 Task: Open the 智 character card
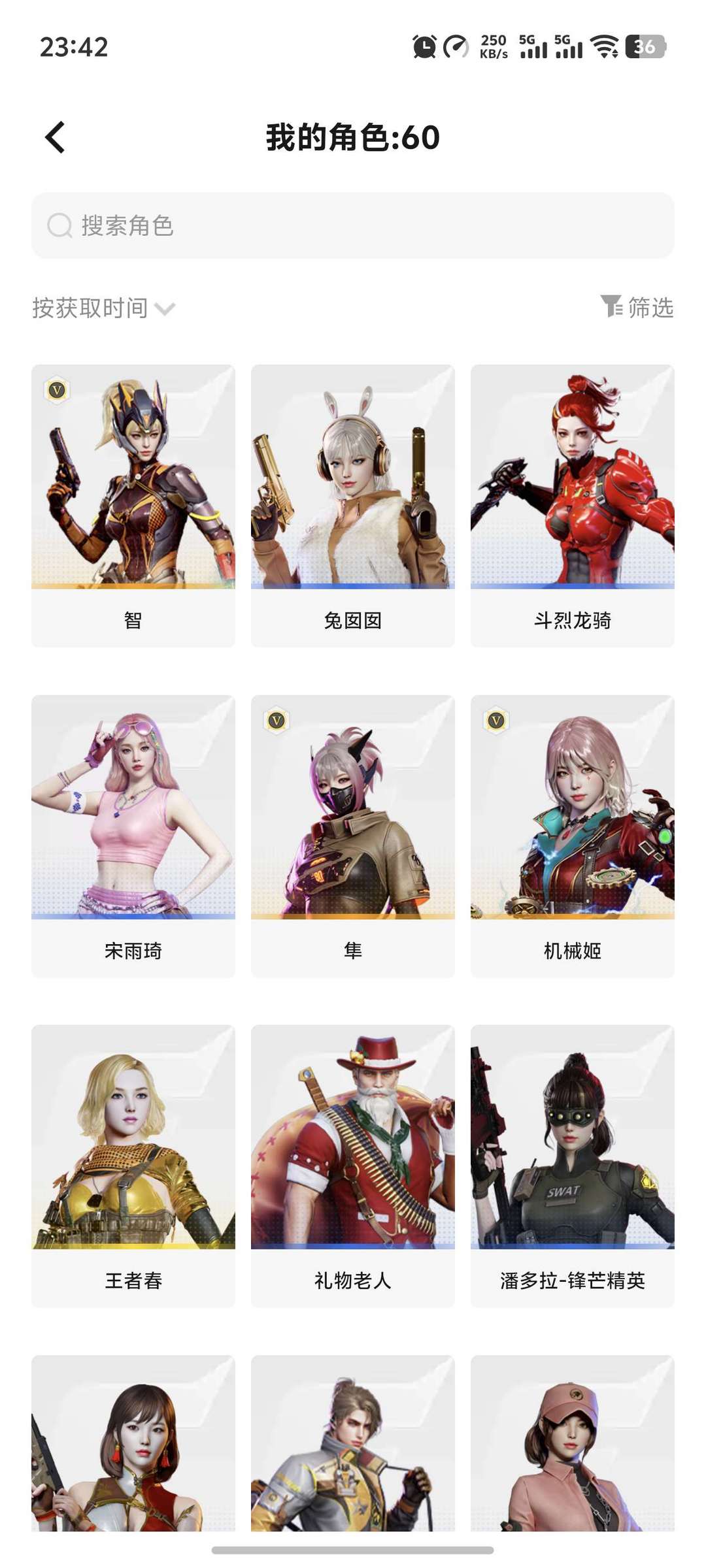133,505
